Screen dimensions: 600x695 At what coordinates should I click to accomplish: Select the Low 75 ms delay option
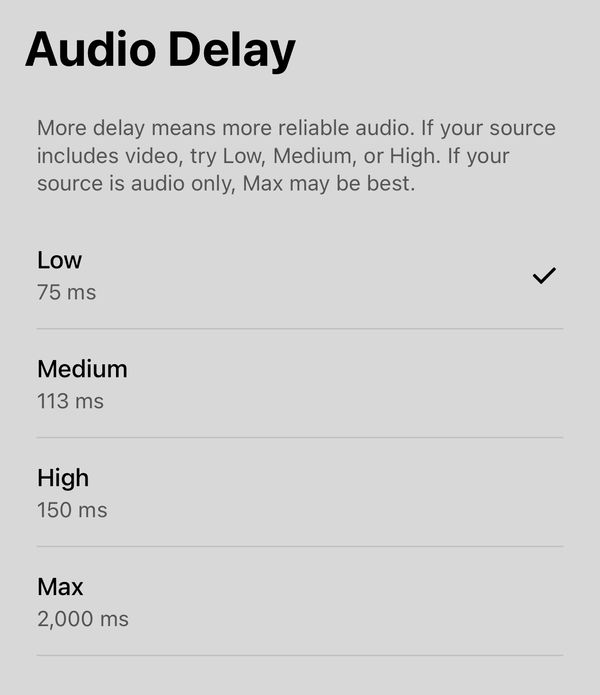click(299, 275)
